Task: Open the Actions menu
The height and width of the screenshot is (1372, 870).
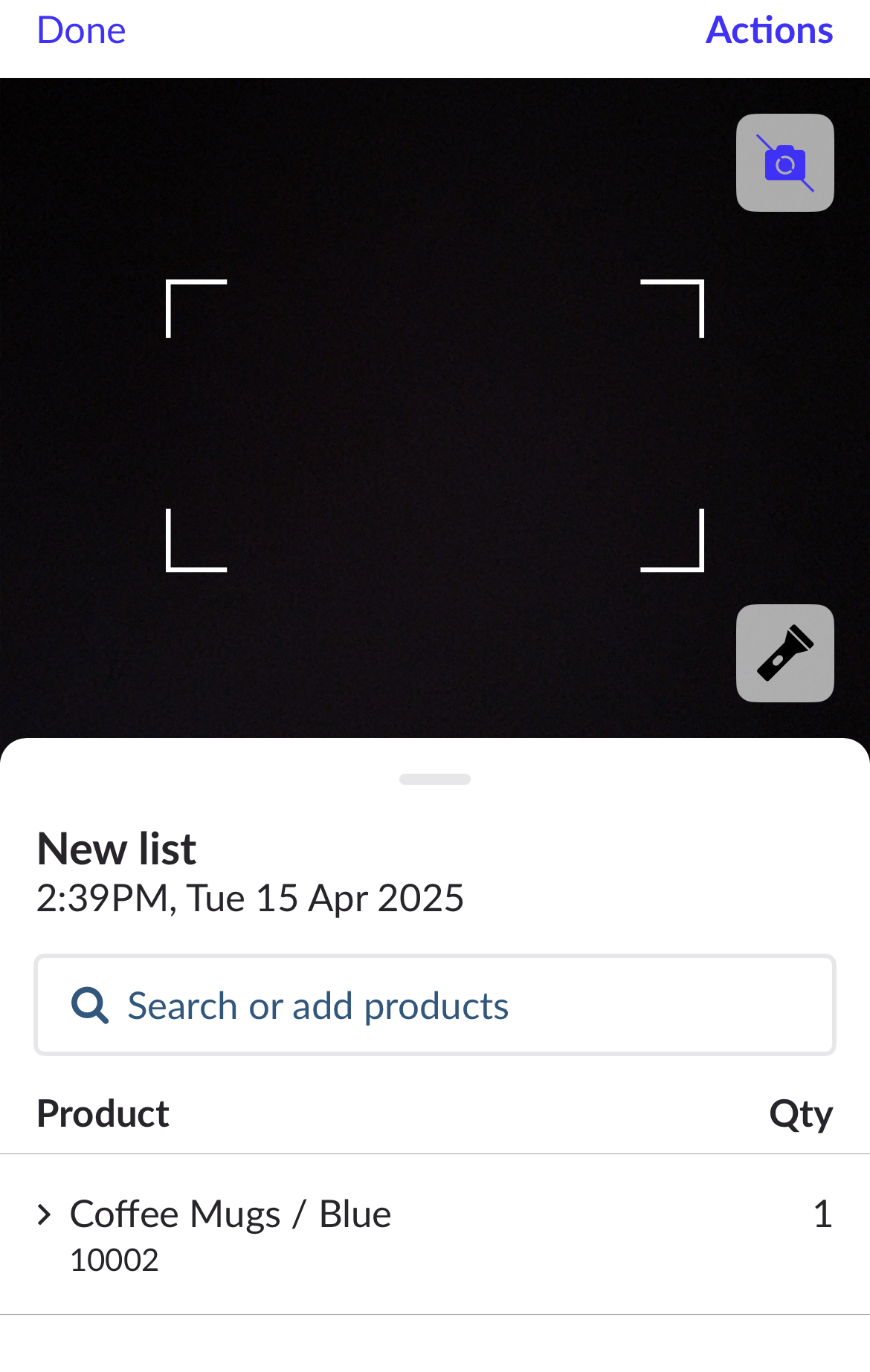Action: coord(769,30)
